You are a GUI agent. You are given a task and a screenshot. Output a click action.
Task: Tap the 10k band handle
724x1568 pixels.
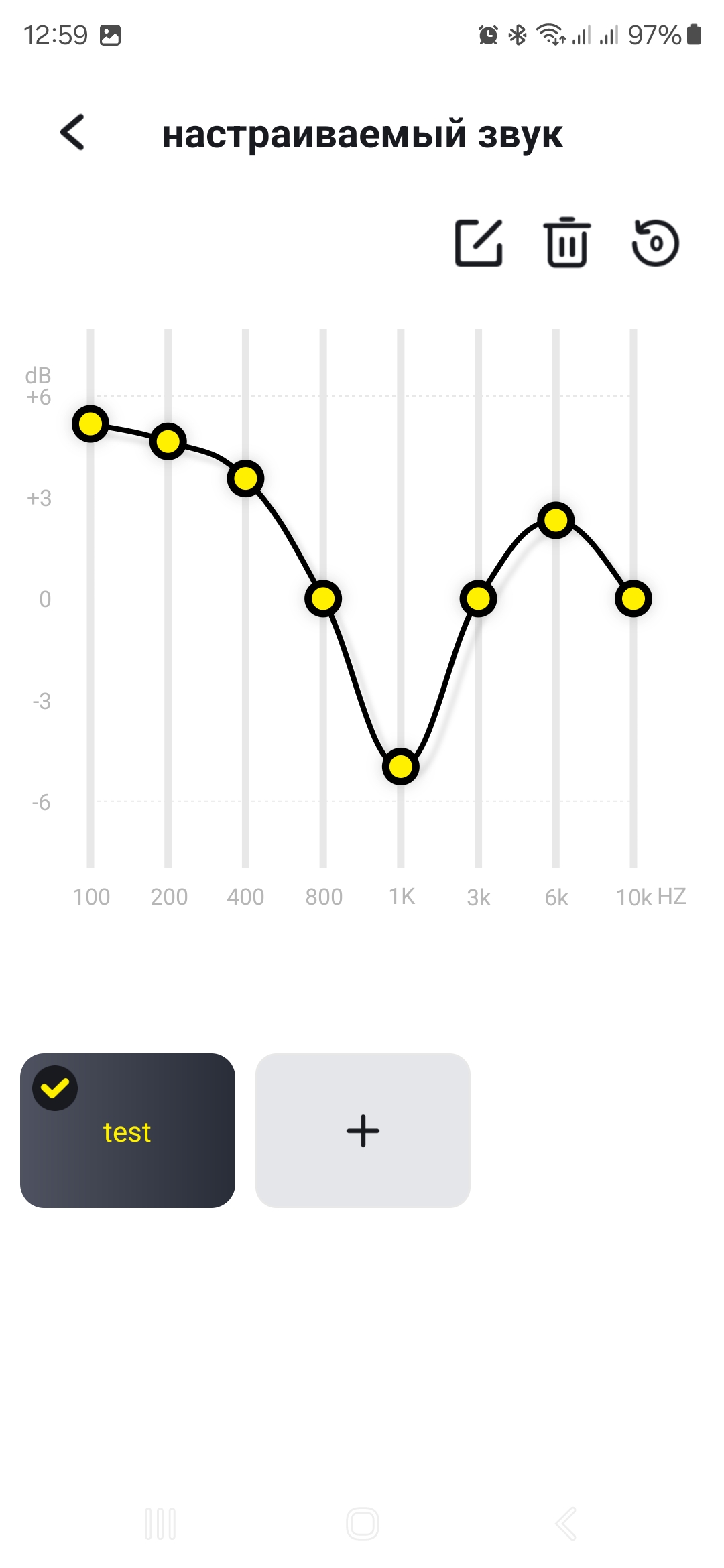pyautogui.click(x=633, y=598)
